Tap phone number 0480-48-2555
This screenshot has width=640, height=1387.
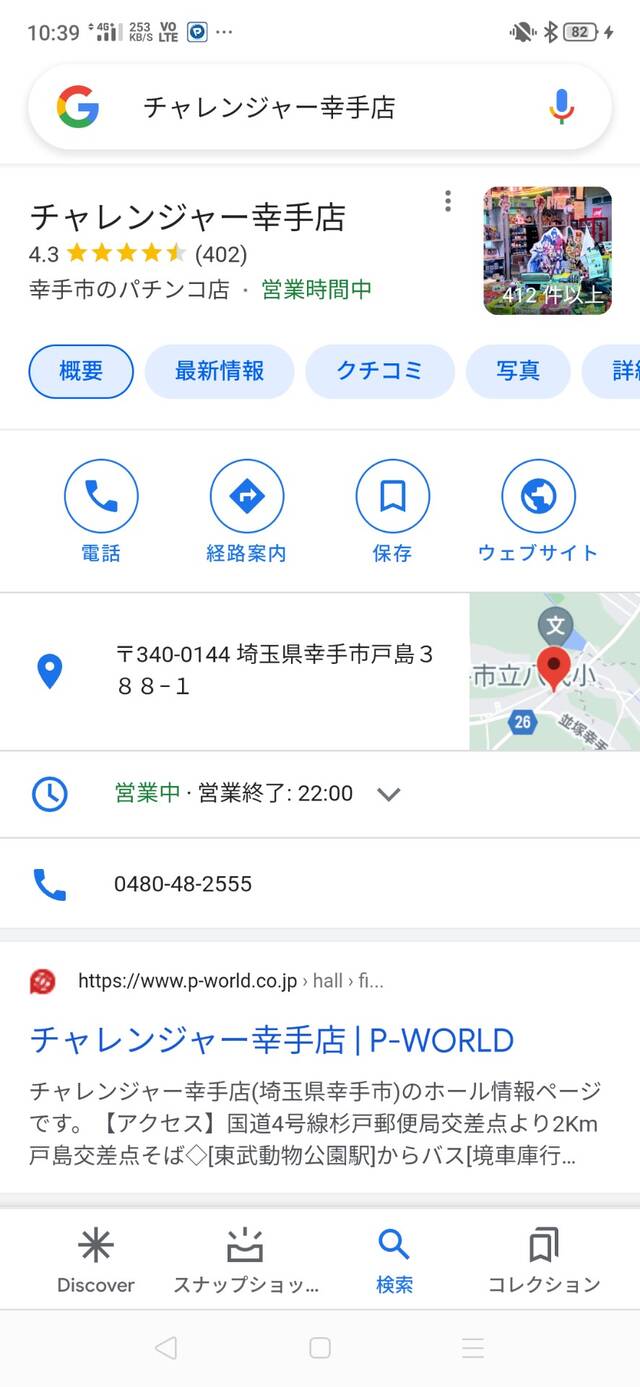(183, 884)
